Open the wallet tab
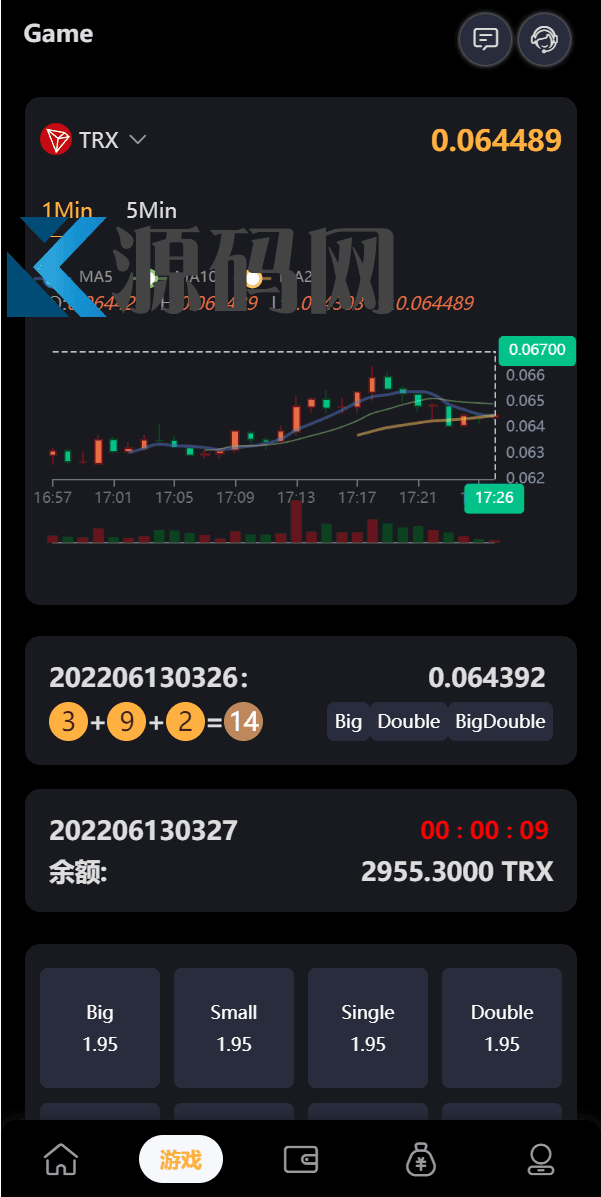This screenshot has width=601, height=1197. click(301, 1160)
